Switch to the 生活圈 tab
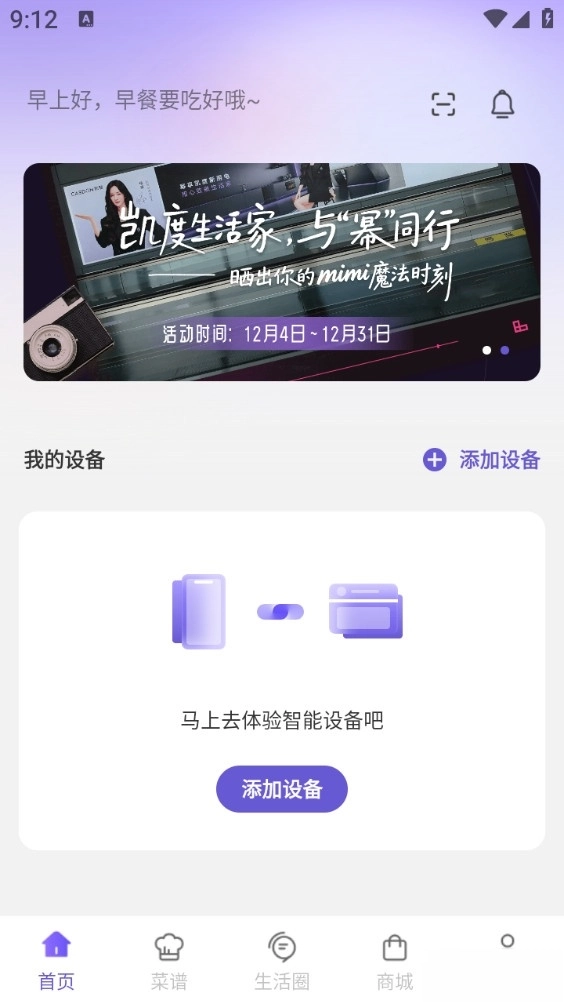Viewport: 564px width, 1004px height. tap(282, 960)
